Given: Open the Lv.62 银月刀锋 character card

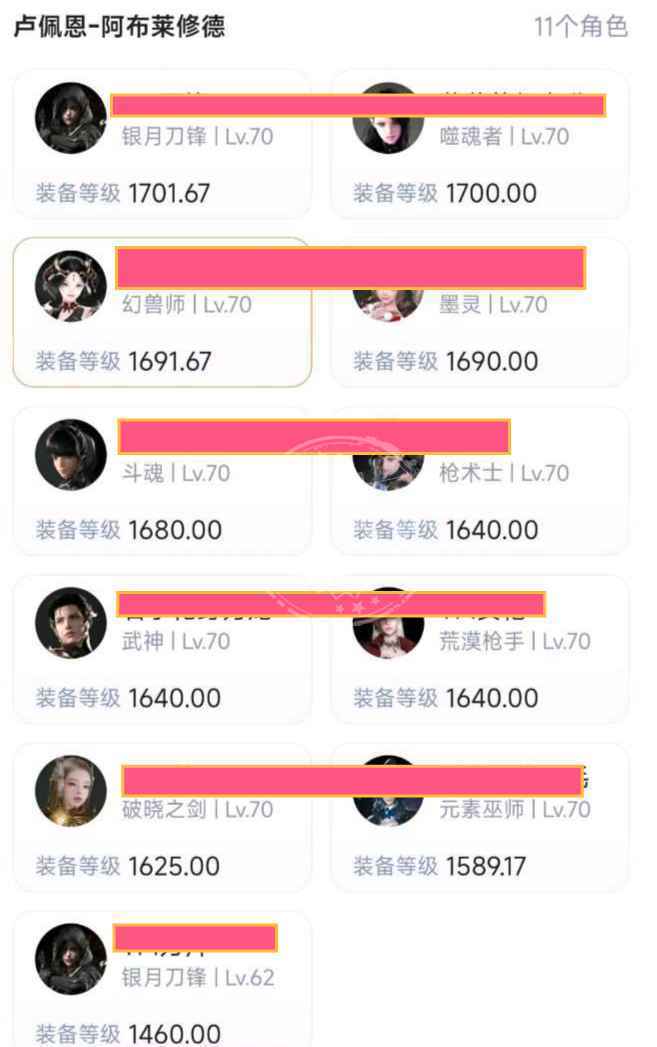Looking at the screenshot, I should 162,985.
